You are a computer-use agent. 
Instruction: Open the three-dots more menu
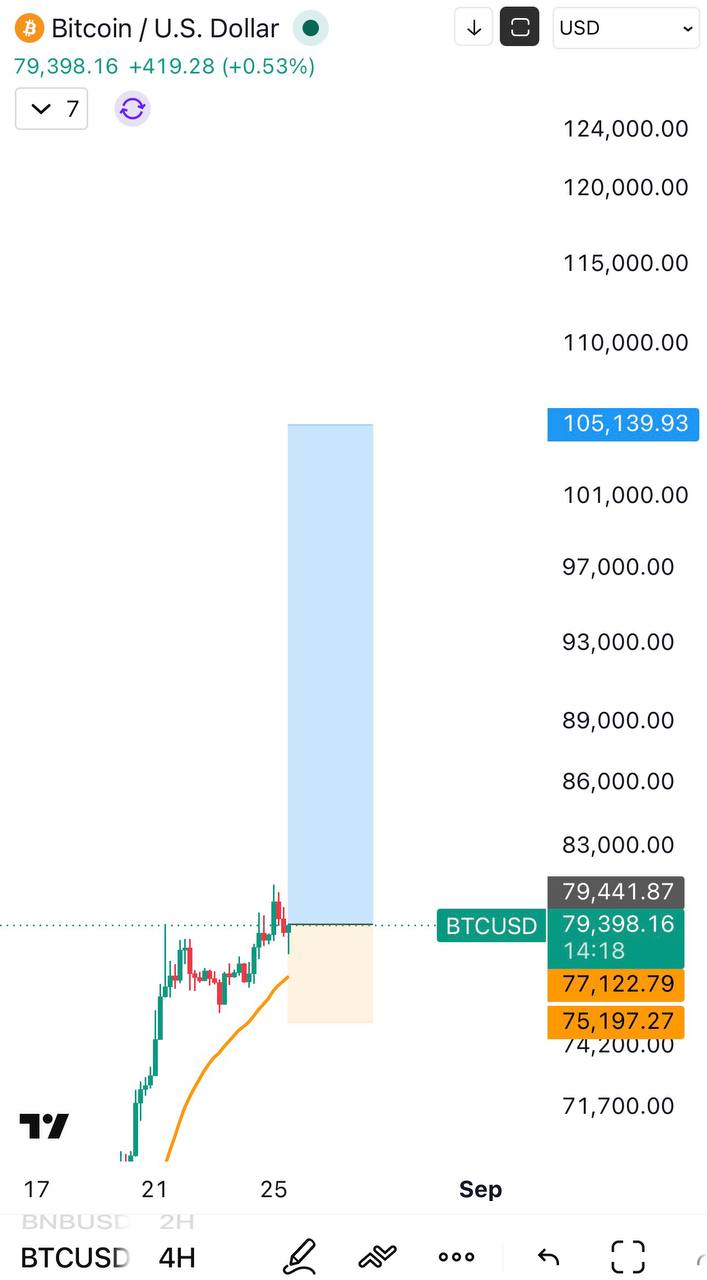coord(456,1257)
